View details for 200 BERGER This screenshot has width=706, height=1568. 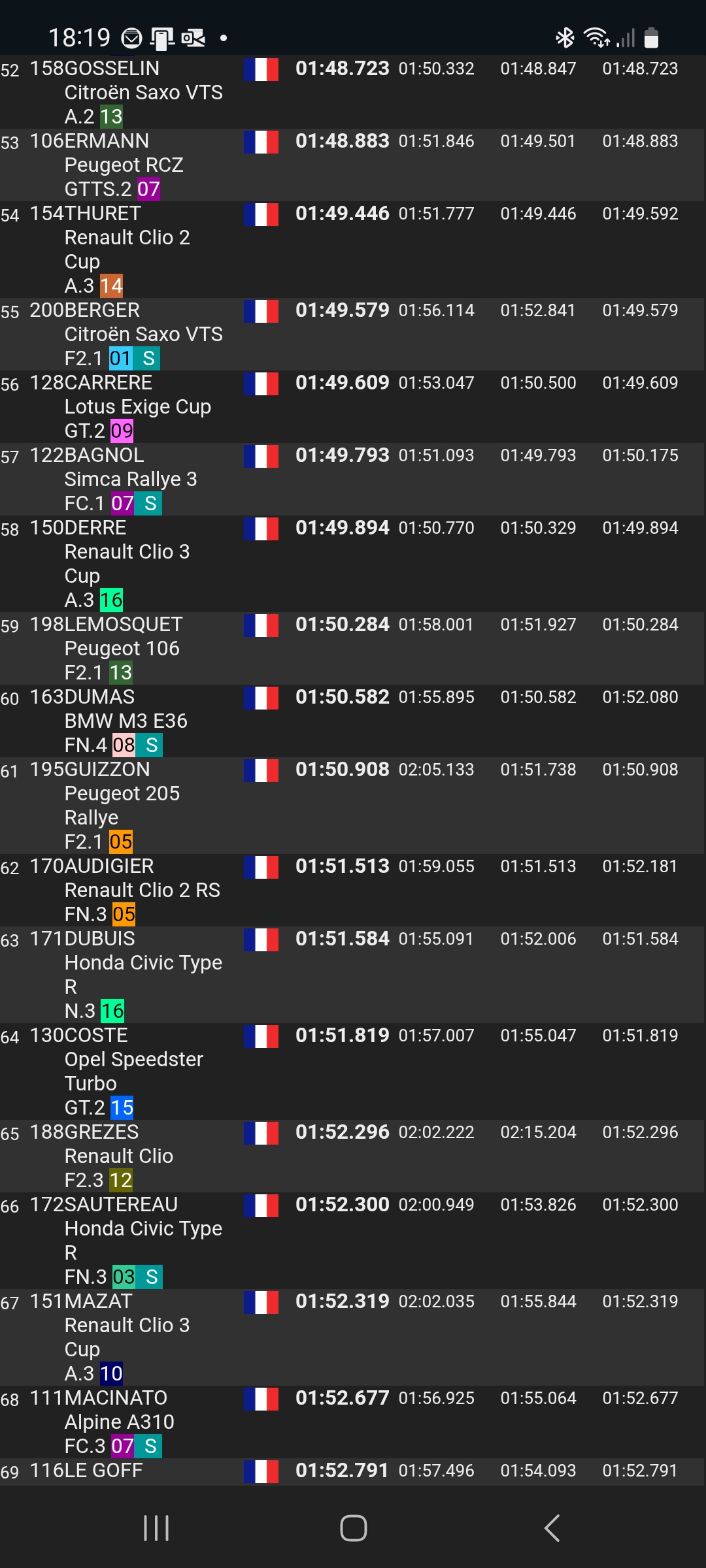coord(353,334)
